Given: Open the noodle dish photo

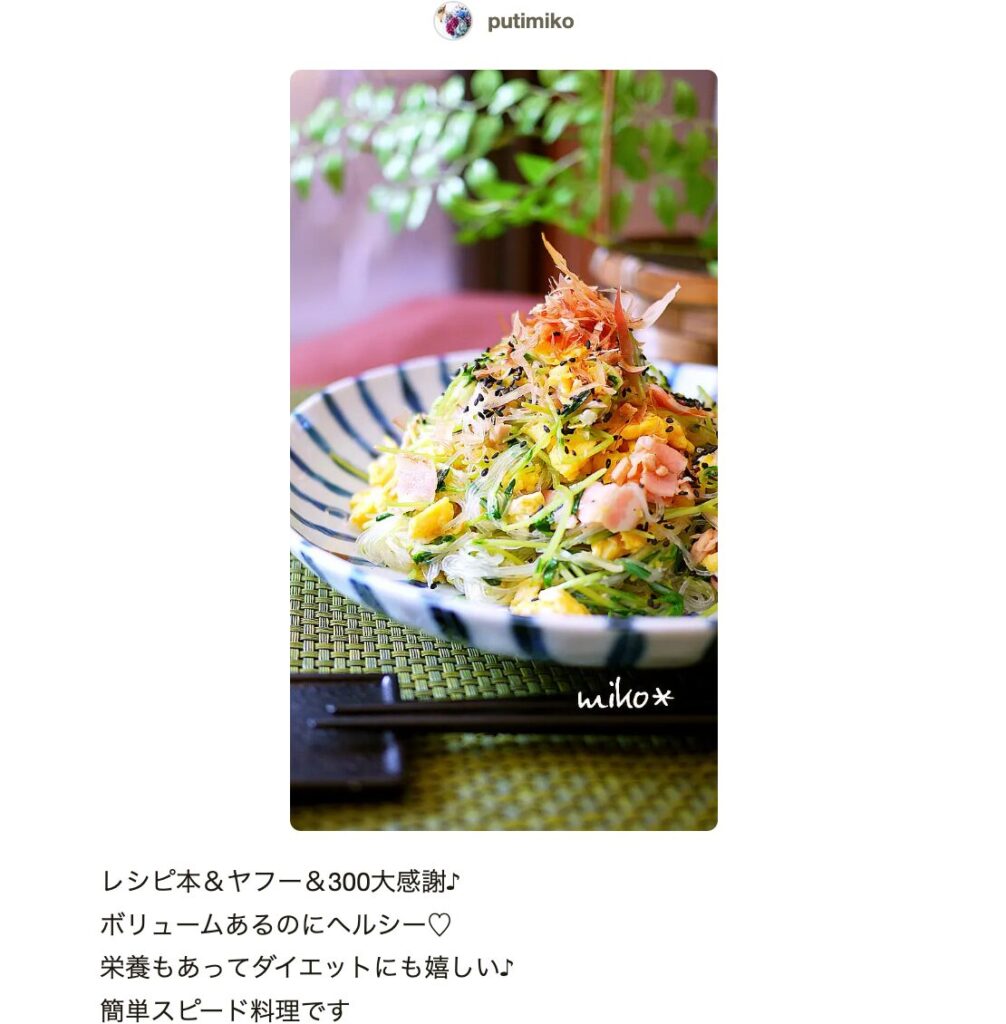Looking at the screenshot, I should pyautogui.click(x=503, y=450).
